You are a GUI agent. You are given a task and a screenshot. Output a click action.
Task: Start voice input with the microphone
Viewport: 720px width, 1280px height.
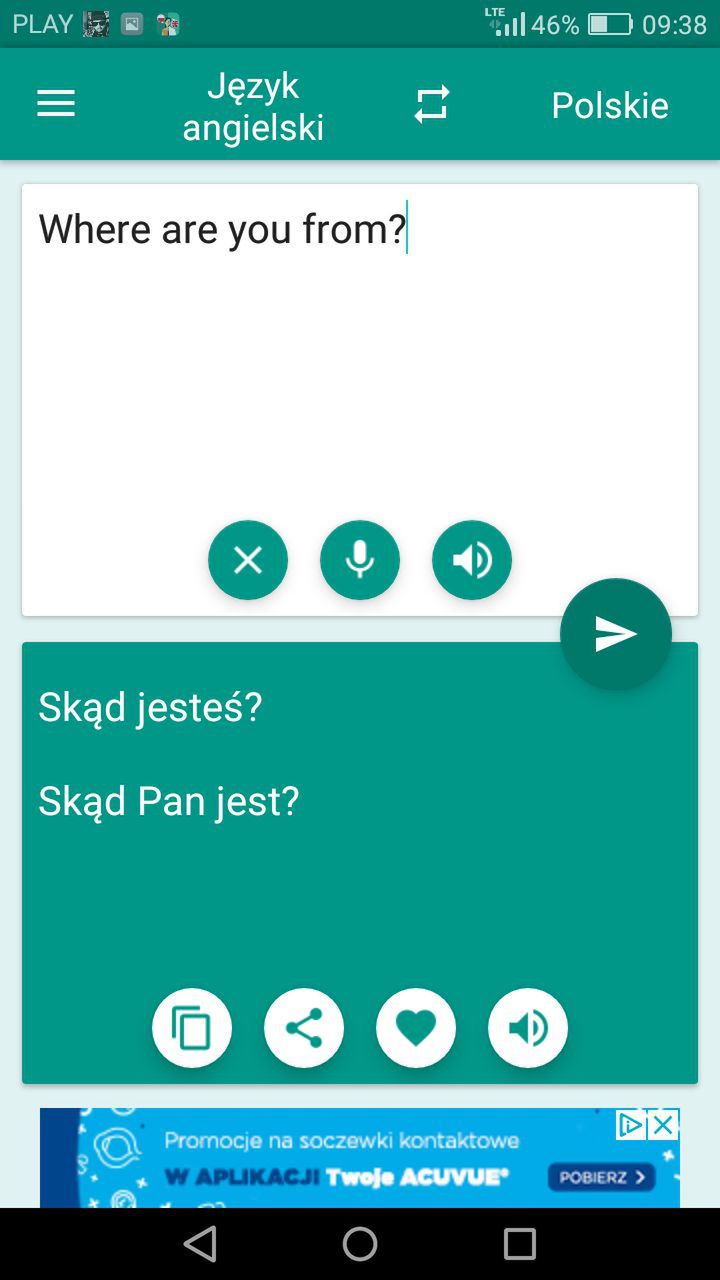point(360,560)
